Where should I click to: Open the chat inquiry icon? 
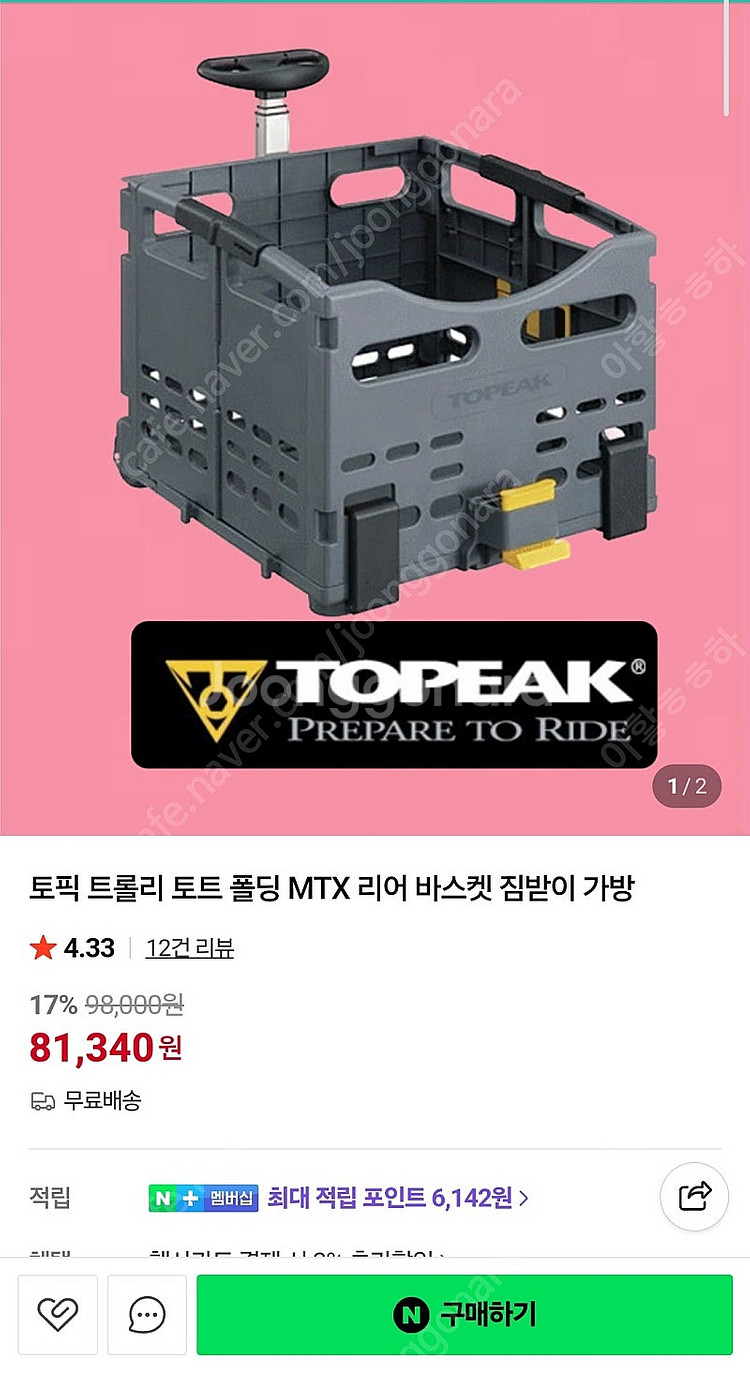coord(147,1315)
